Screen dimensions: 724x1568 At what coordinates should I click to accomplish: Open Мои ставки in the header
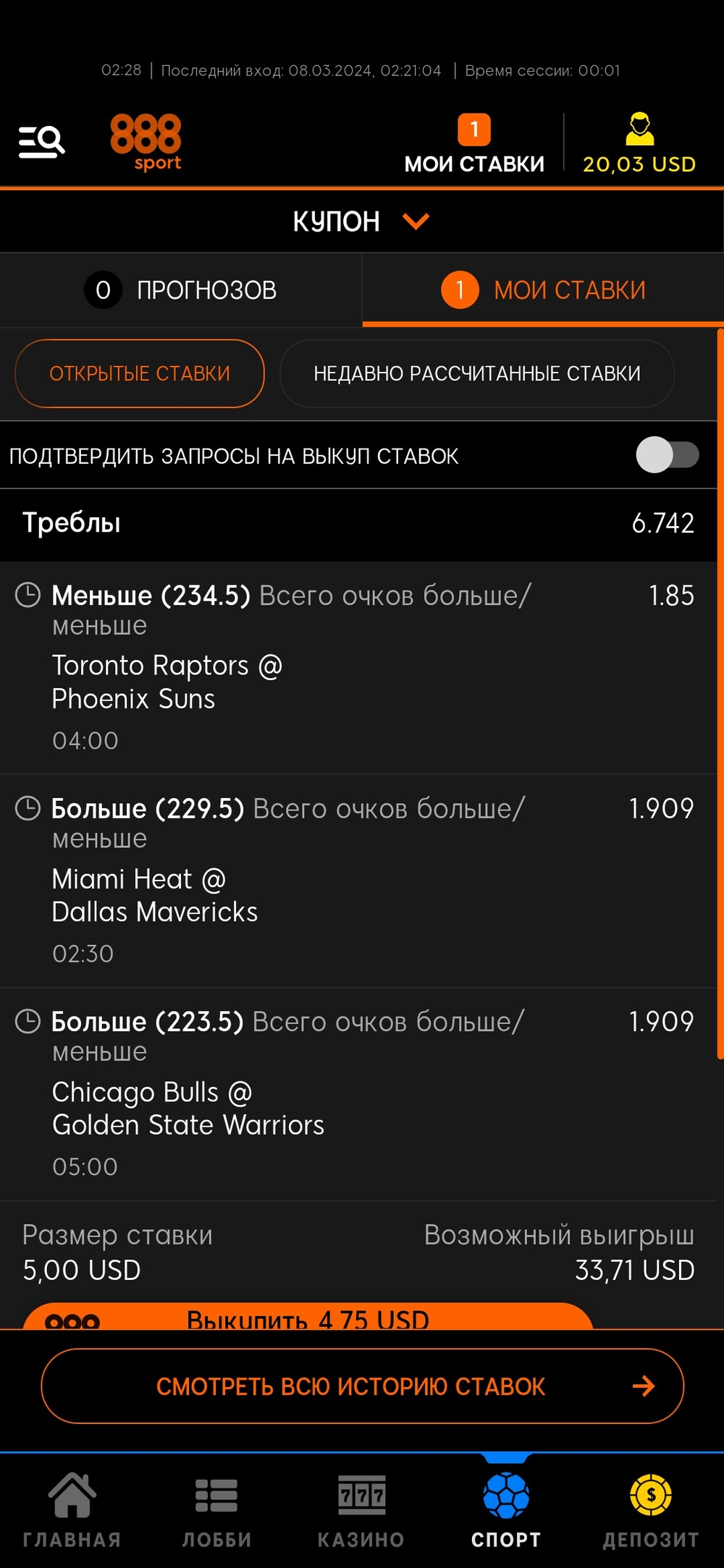point(474,145)
